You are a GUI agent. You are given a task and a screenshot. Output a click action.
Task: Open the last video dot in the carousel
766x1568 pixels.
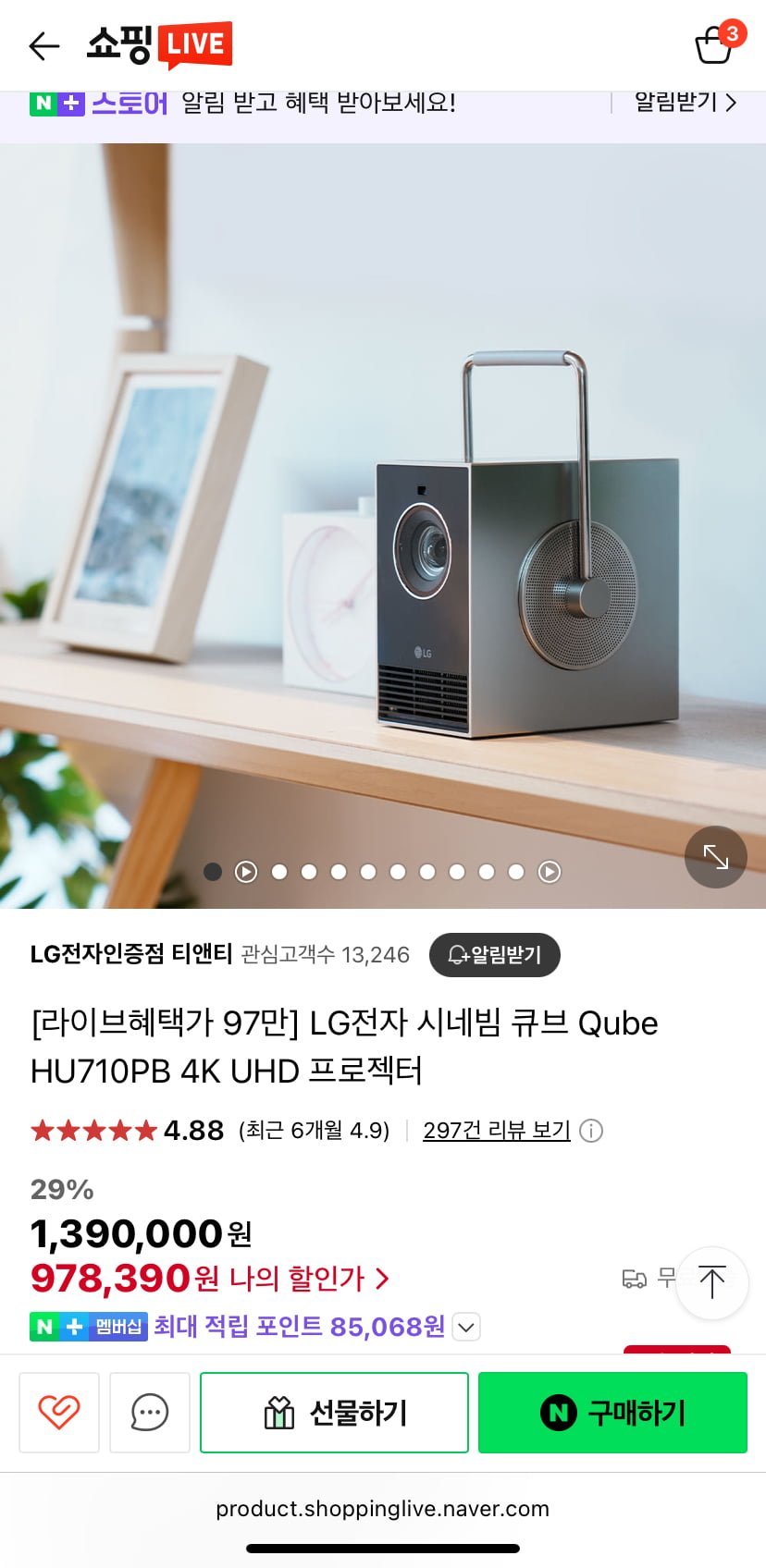pos(550,872)
